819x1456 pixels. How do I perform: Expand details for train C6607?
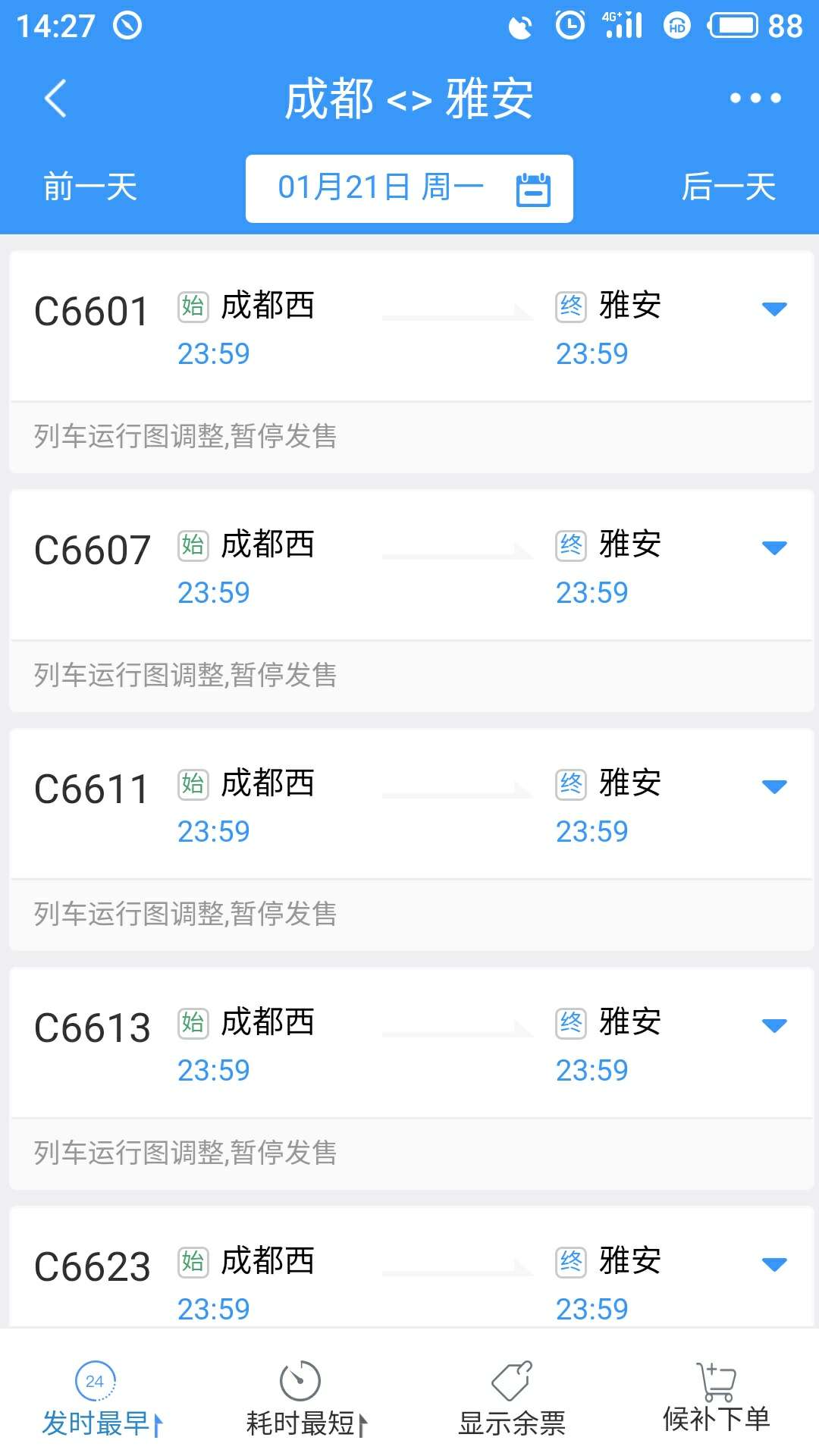coord(774,548)
